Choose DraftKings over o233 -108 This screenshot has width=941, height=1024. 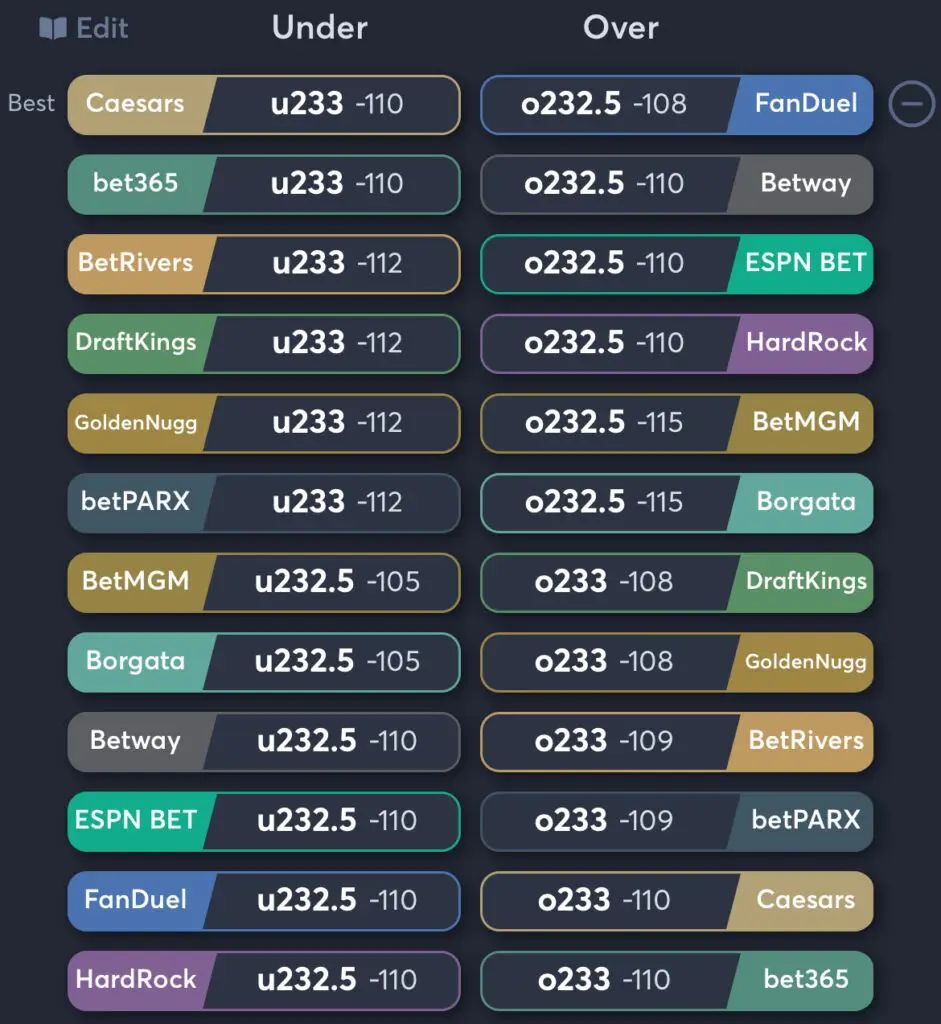click(677, 581)
